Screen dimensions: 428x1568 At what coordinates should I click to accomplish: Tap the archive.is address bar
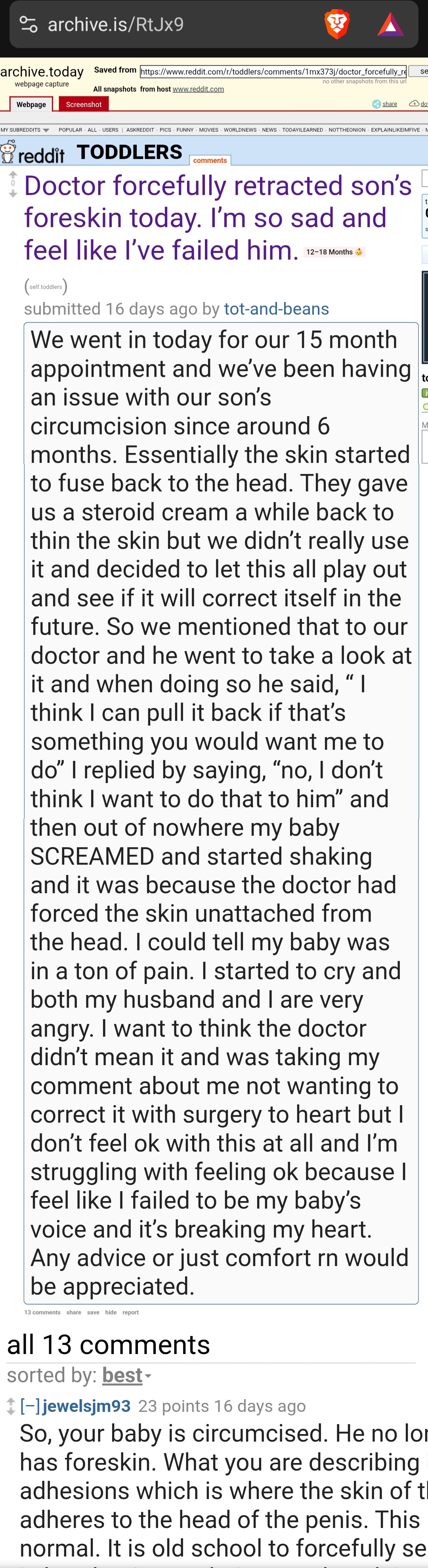[170, 24]
